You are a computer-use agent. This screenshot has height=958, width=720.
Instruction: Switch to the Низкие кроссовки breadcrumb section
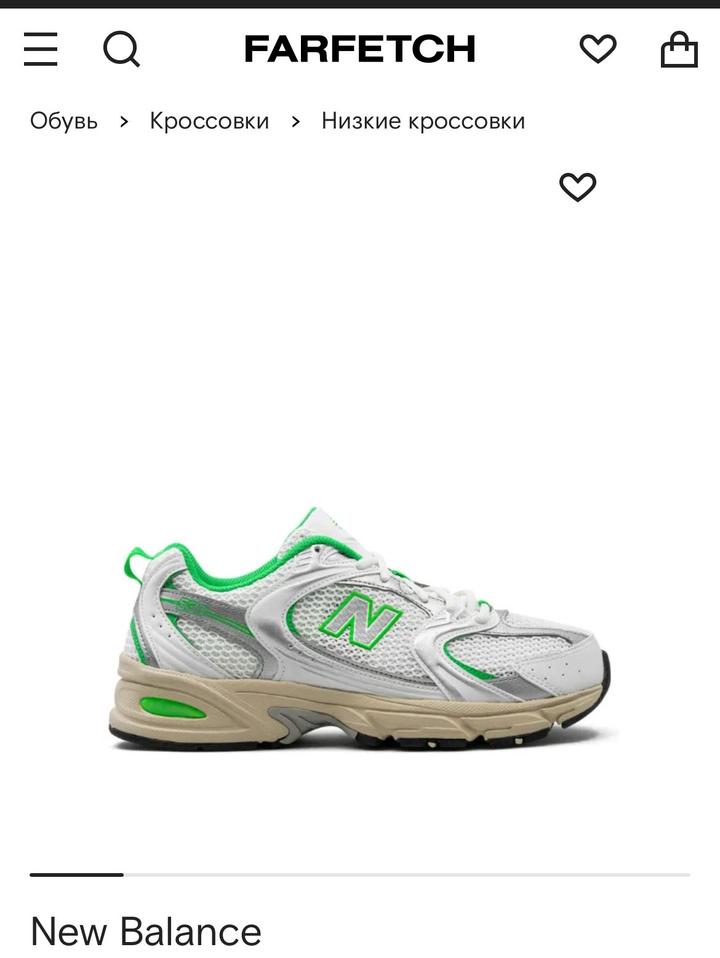tap(422, 120)
